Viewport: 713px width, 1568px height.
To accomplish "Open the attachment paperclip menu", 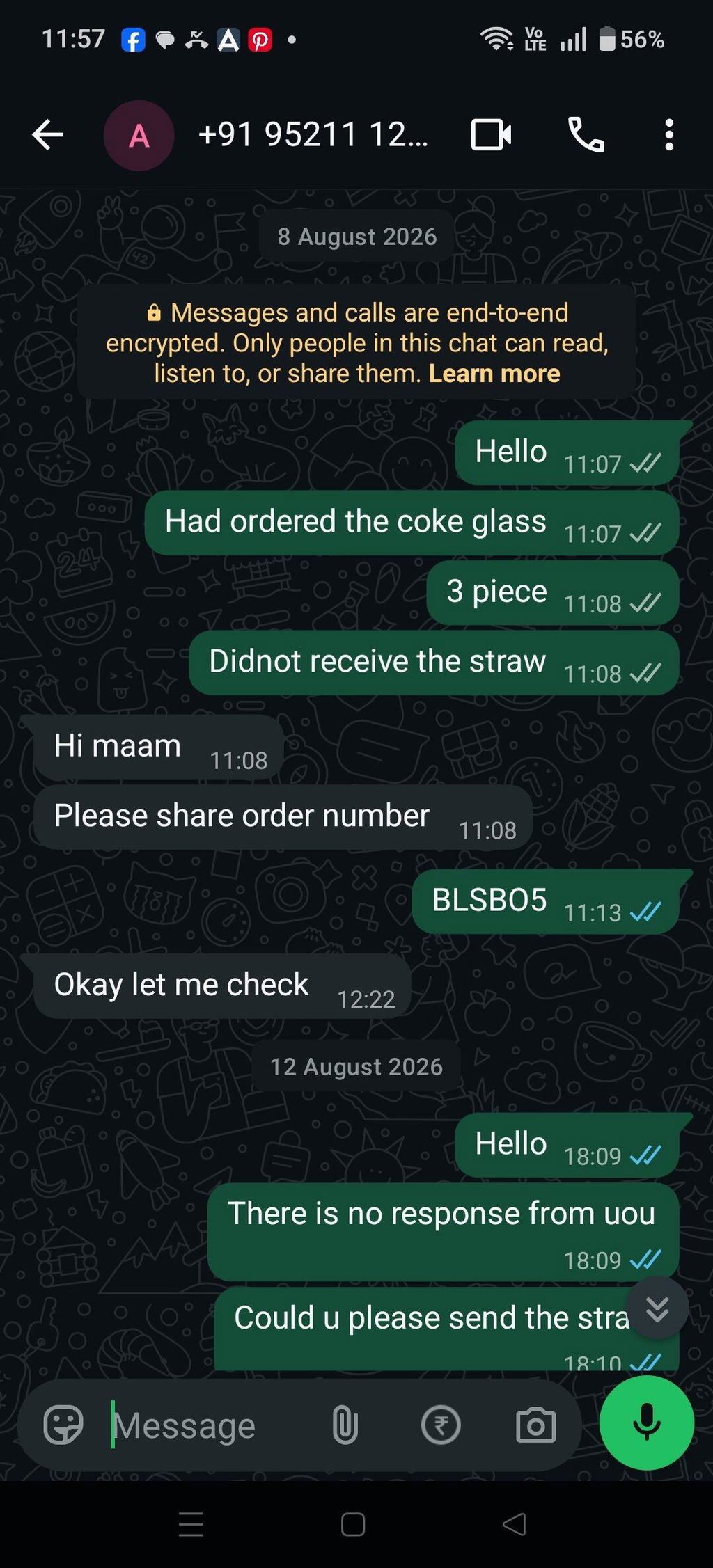I will point(345,1425).
